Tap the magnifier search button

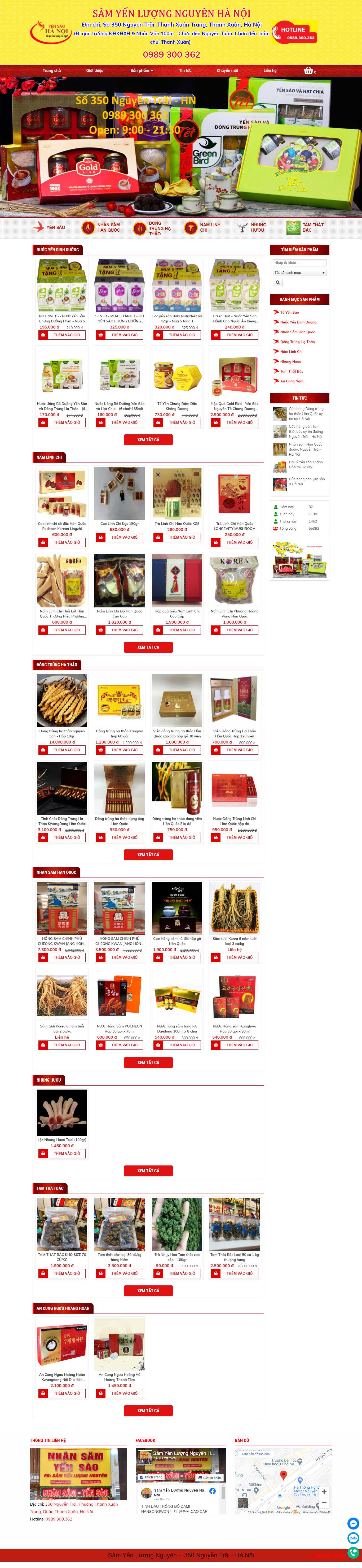coord(277,282)
